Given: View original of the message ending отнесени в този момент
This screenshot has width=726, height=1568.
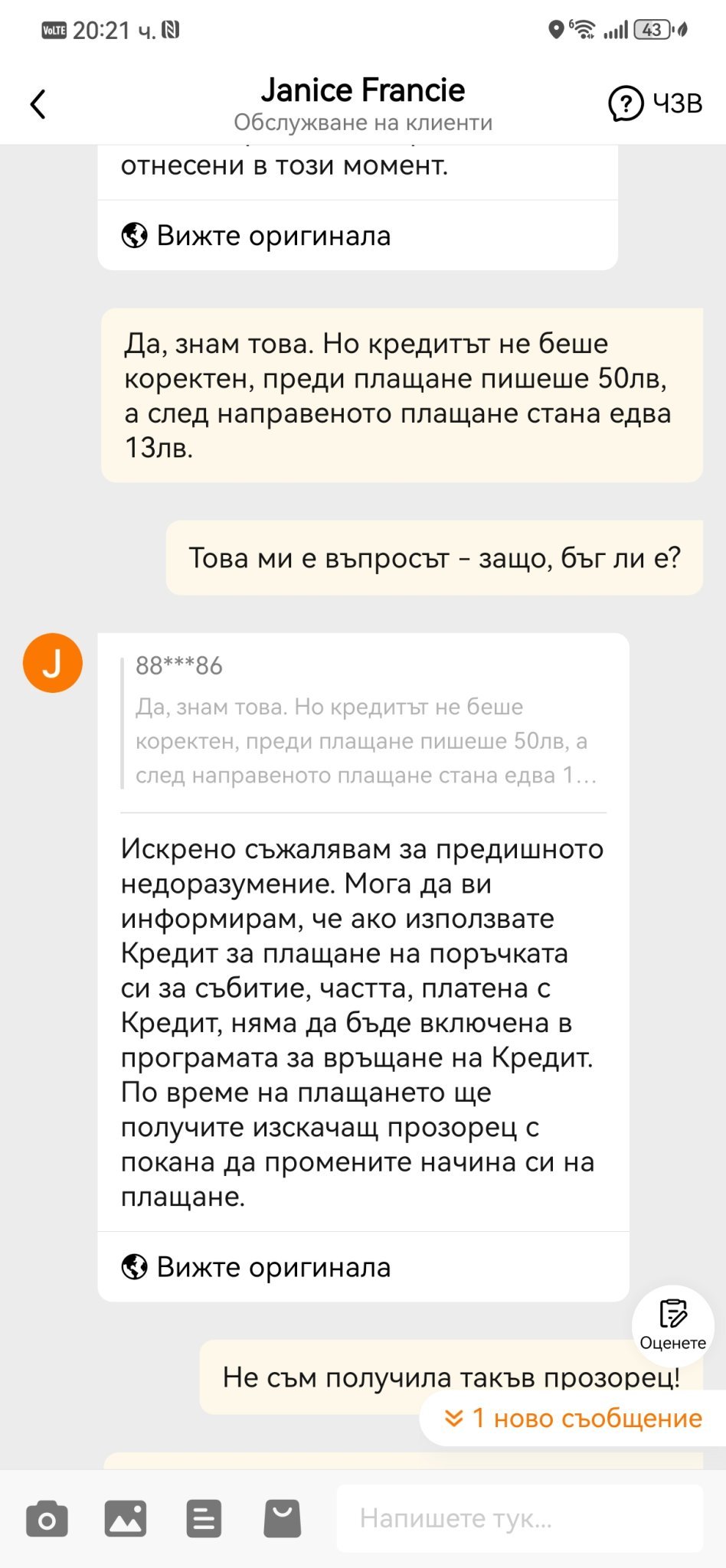Looking at the screenshot, I should [257, 236].
